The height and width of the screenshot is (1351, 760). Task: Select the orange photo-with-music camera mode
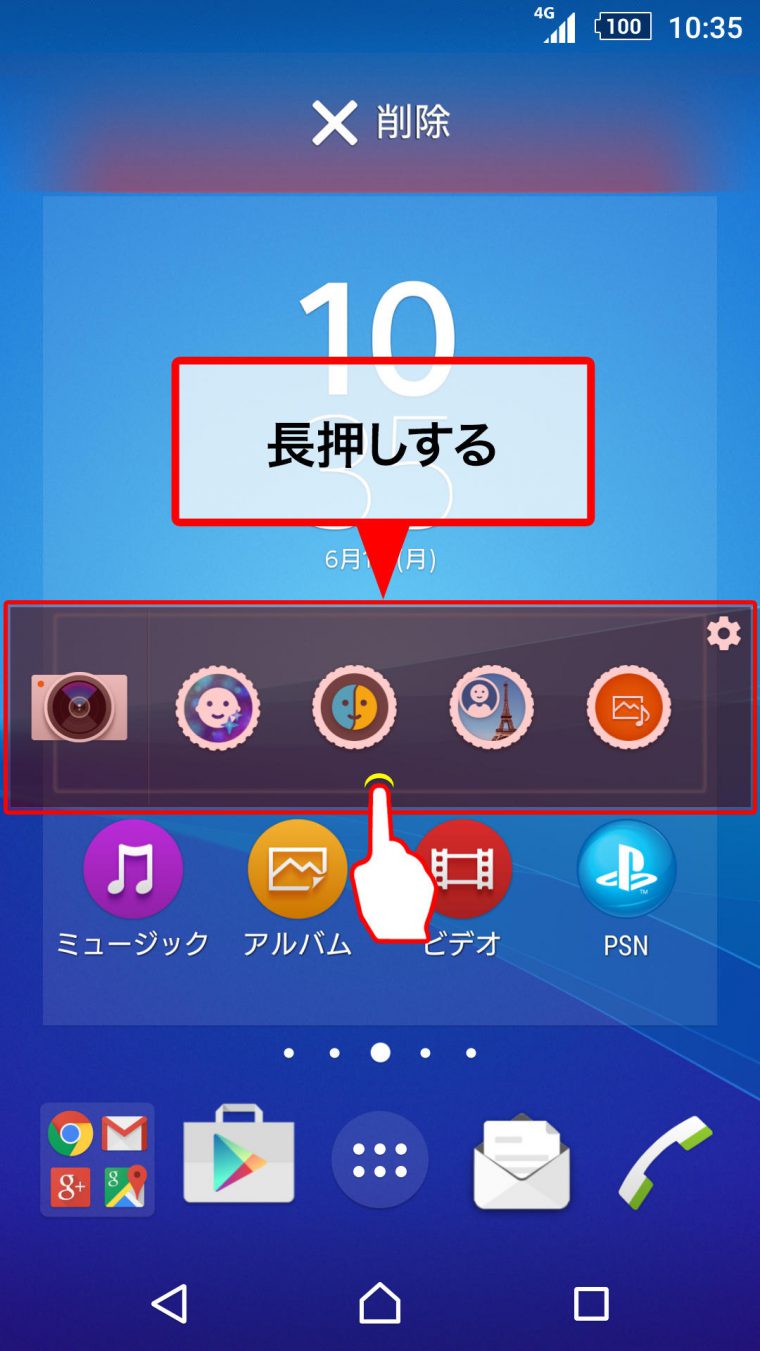628,708
